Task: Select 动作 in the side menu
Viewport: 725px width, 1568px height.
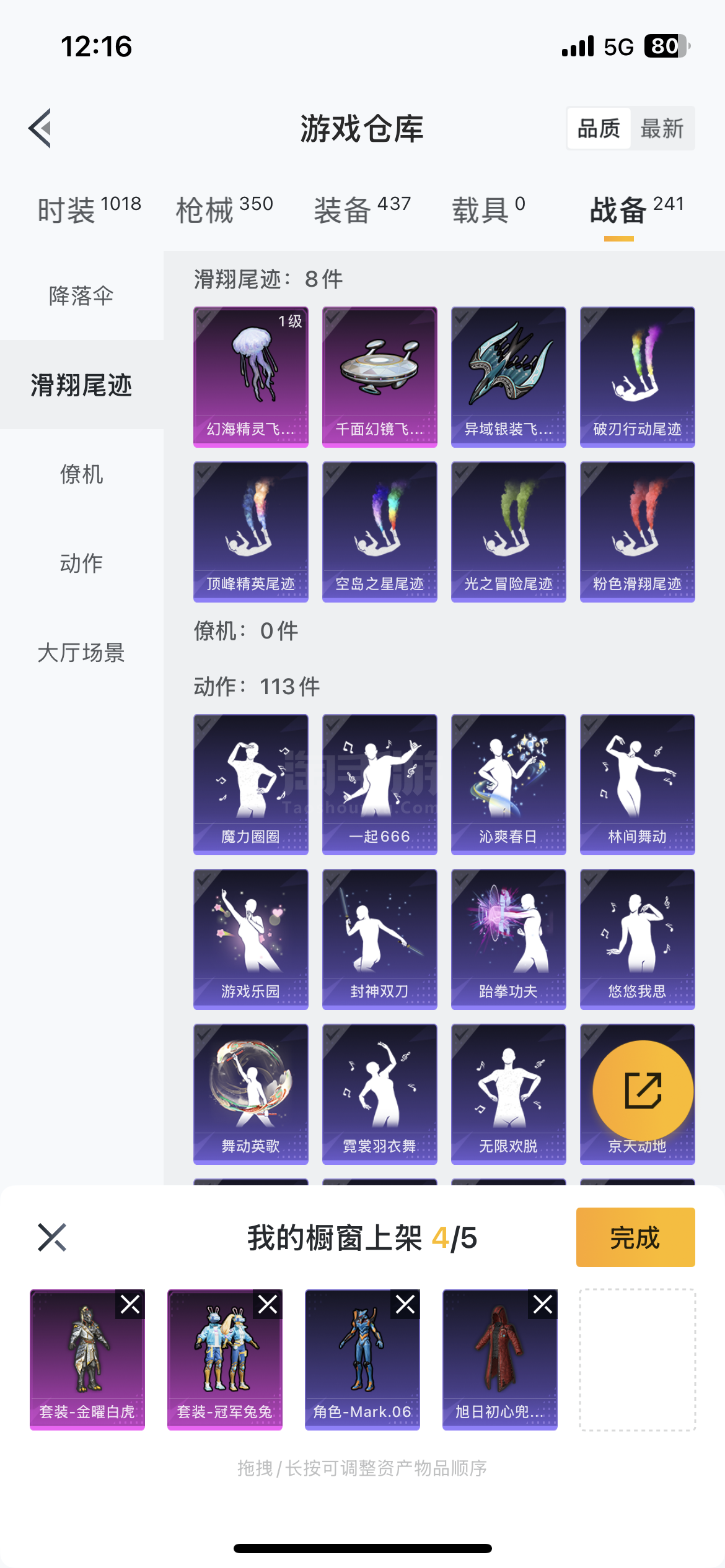Action: point(81,563)
